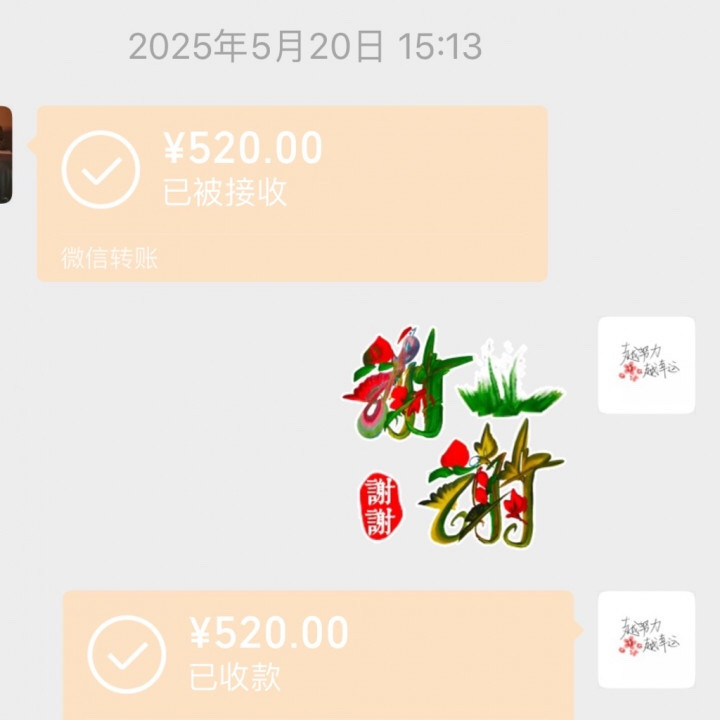Viewport: 720px width, 720px height.
Task: Open the contact's avatar beside the 已被接收 transfer
Action: (5, 155)
